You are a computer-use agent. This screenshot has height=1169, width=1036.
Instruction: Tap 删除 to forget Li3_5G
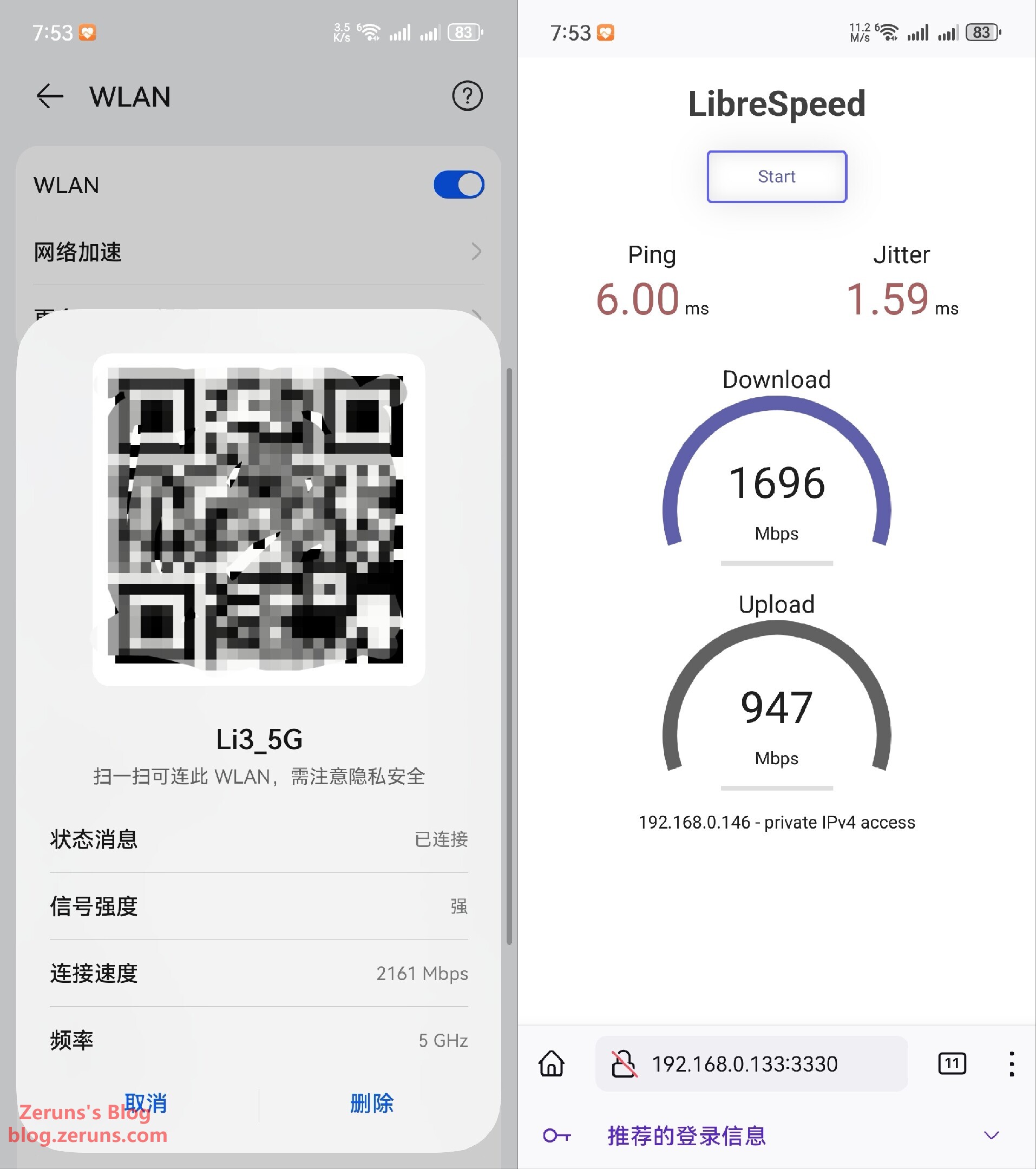coord(372,1103)
